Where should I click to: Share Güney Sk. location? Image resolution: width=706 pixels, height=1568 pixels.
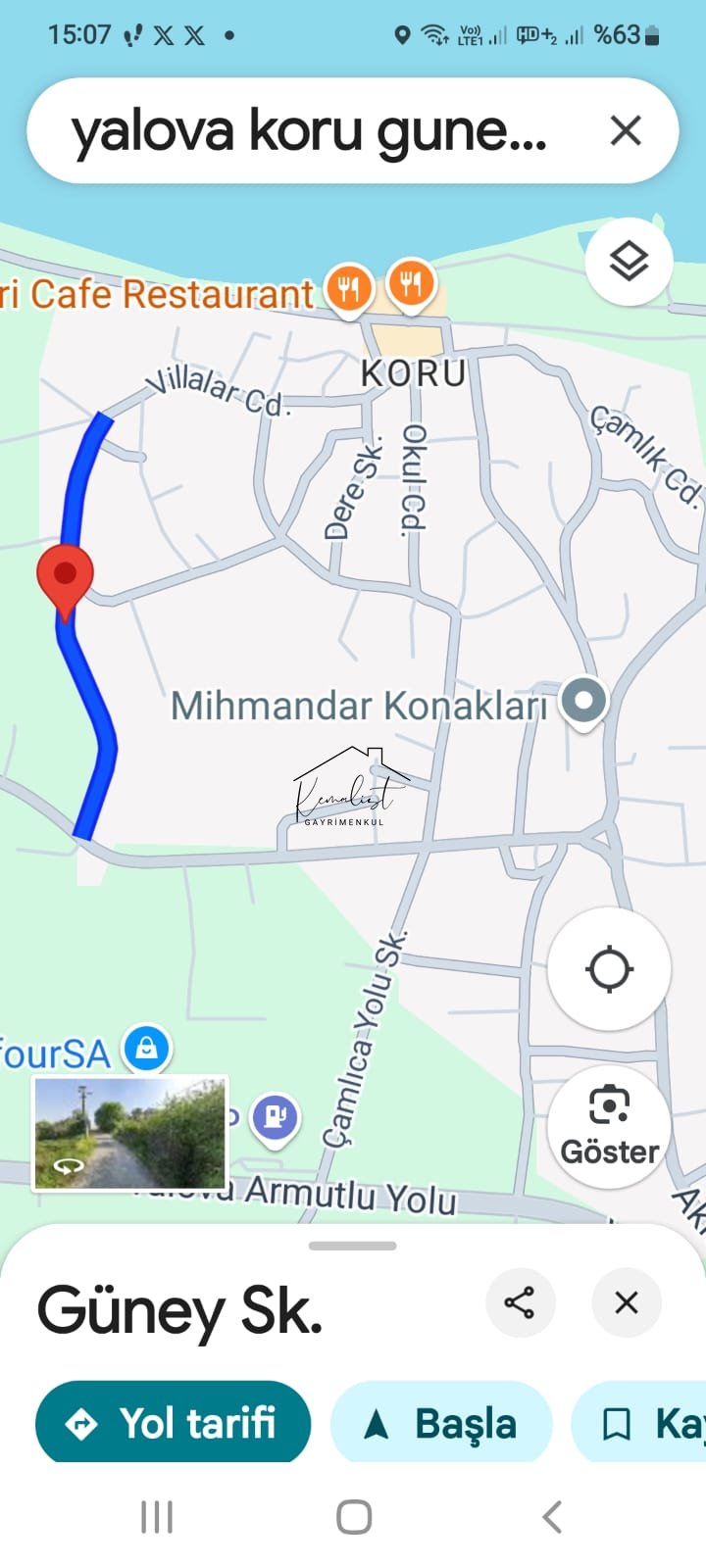[x=520, y=1302]
